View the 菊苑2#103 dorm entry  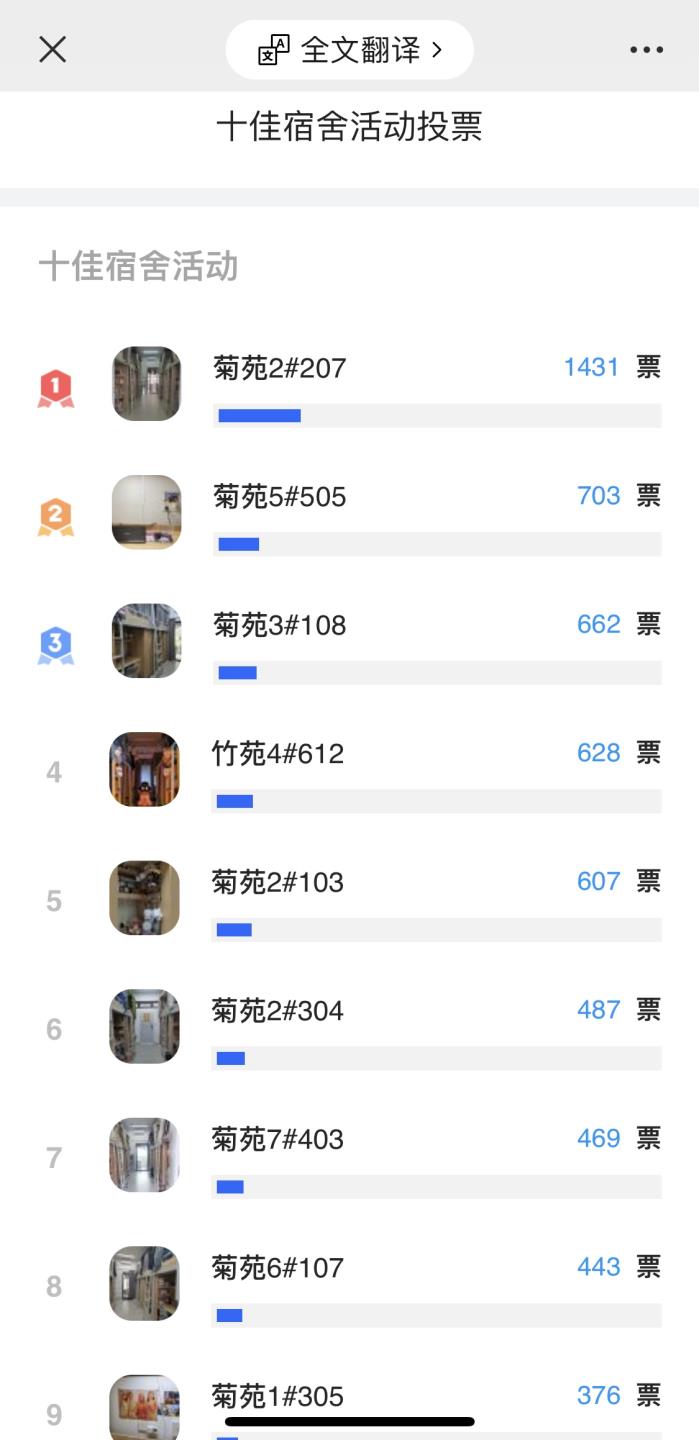278,883
